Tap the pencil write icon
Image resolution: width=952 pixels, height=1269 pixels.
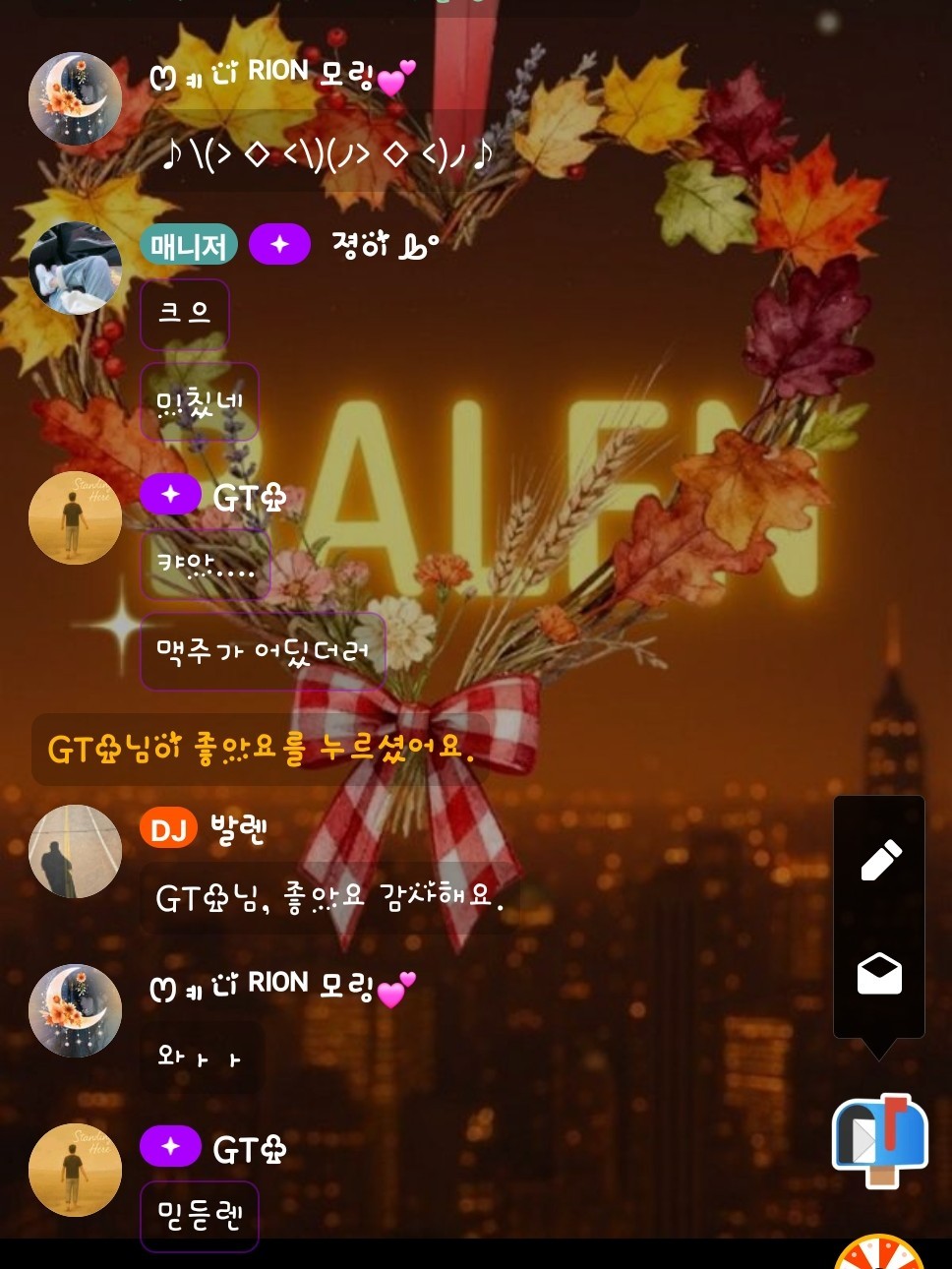(x=880, y=860)
